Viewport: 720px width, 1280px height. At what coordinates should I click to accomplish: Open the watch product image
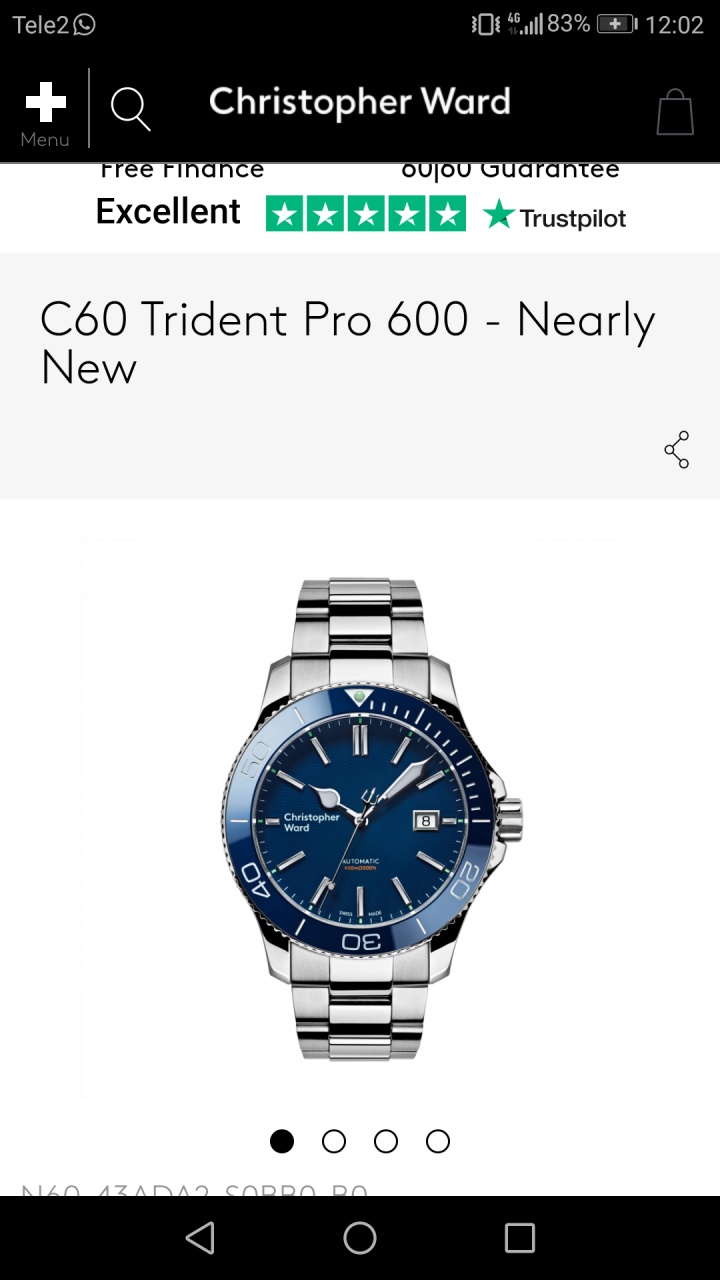[360, 818]
